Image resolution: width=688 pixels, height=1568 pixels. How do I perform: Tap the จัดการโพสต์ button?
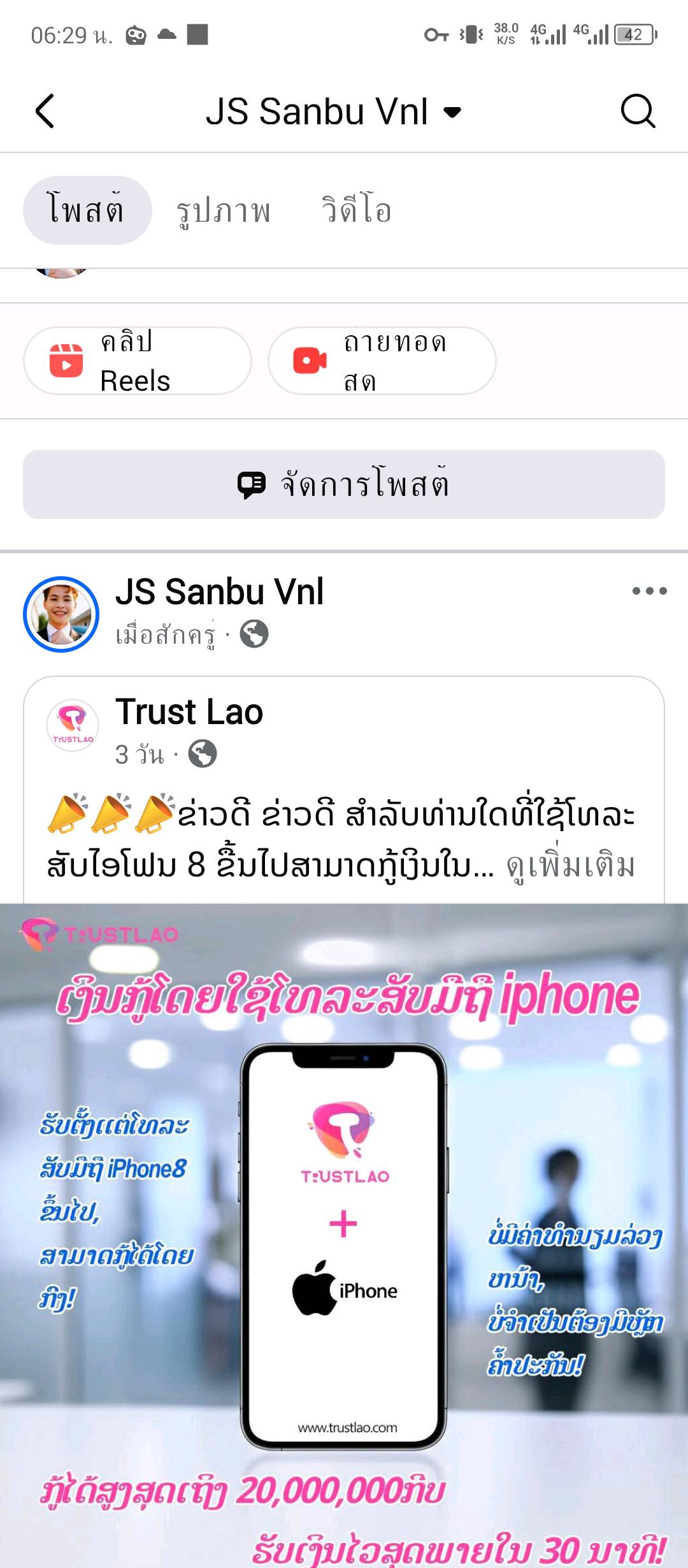(344, 484)
